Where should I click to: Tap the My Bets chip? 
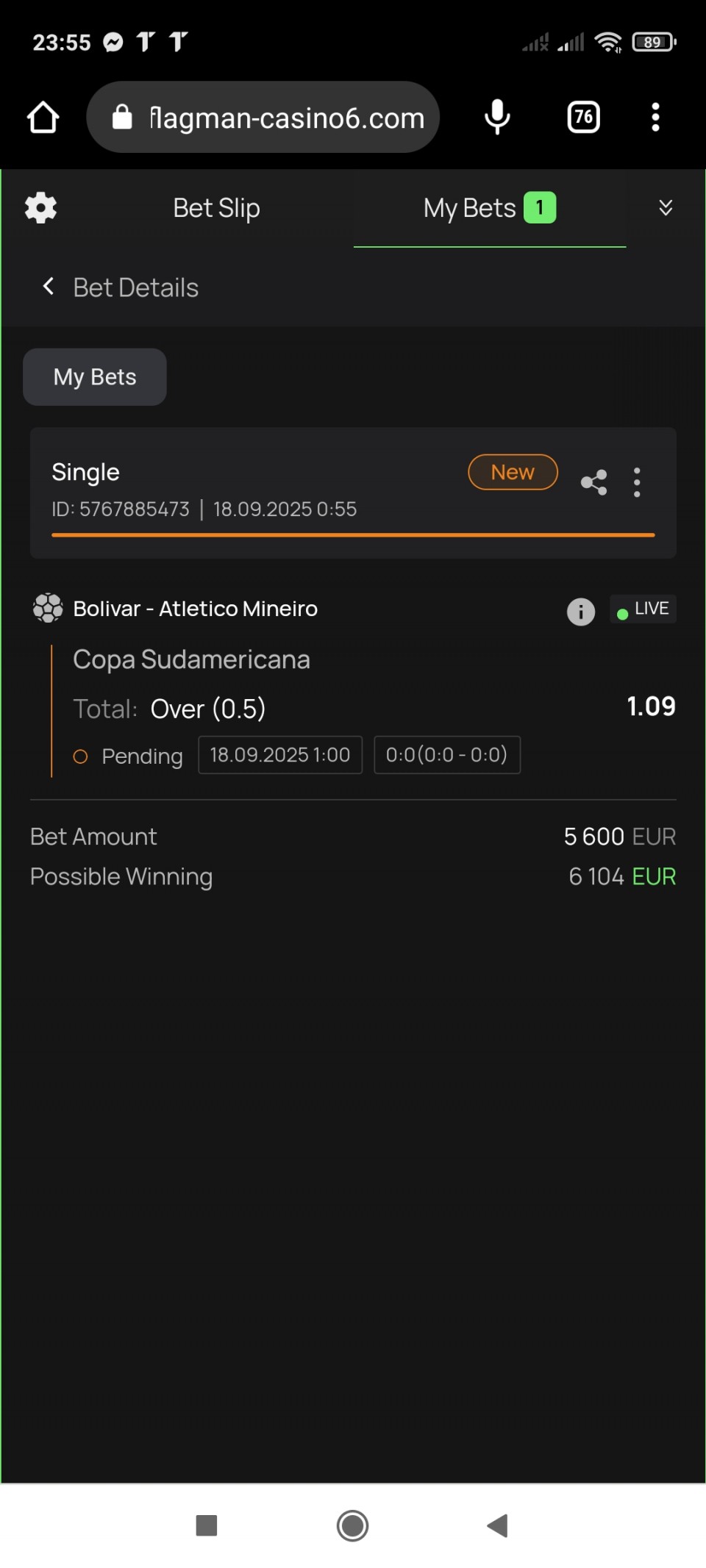click(95, 377)
